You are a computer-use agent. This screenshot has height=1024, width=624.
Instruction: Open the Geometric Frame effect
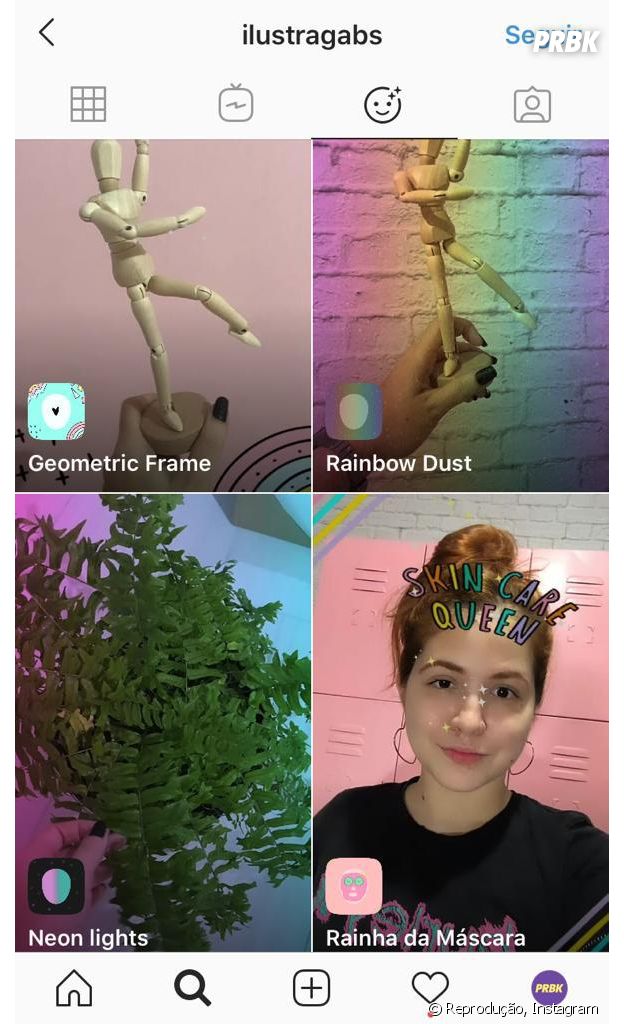(163, 315)
